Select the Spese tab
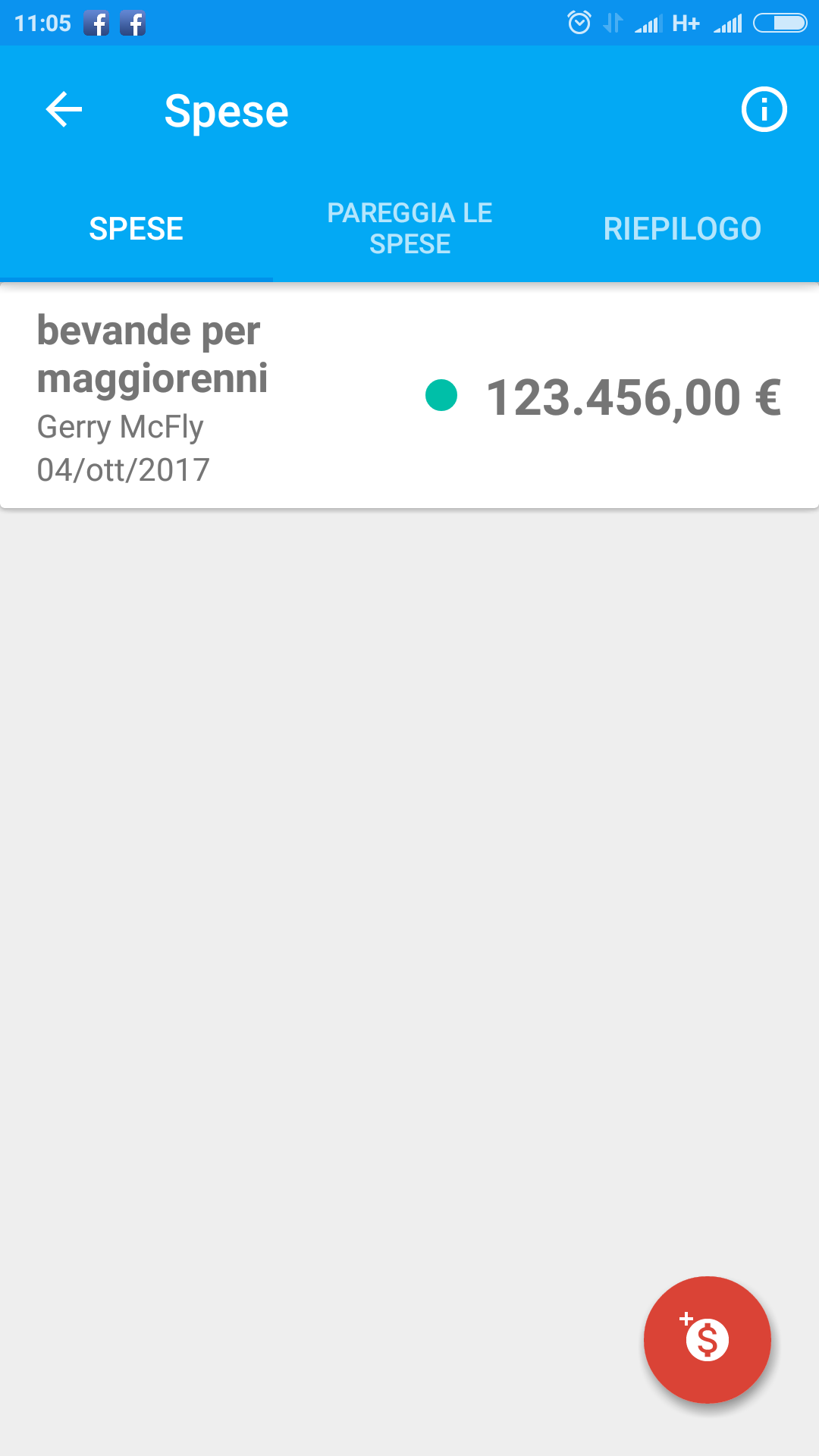The height and width of the screenshot is (1456, 819). tap(136, 228)
